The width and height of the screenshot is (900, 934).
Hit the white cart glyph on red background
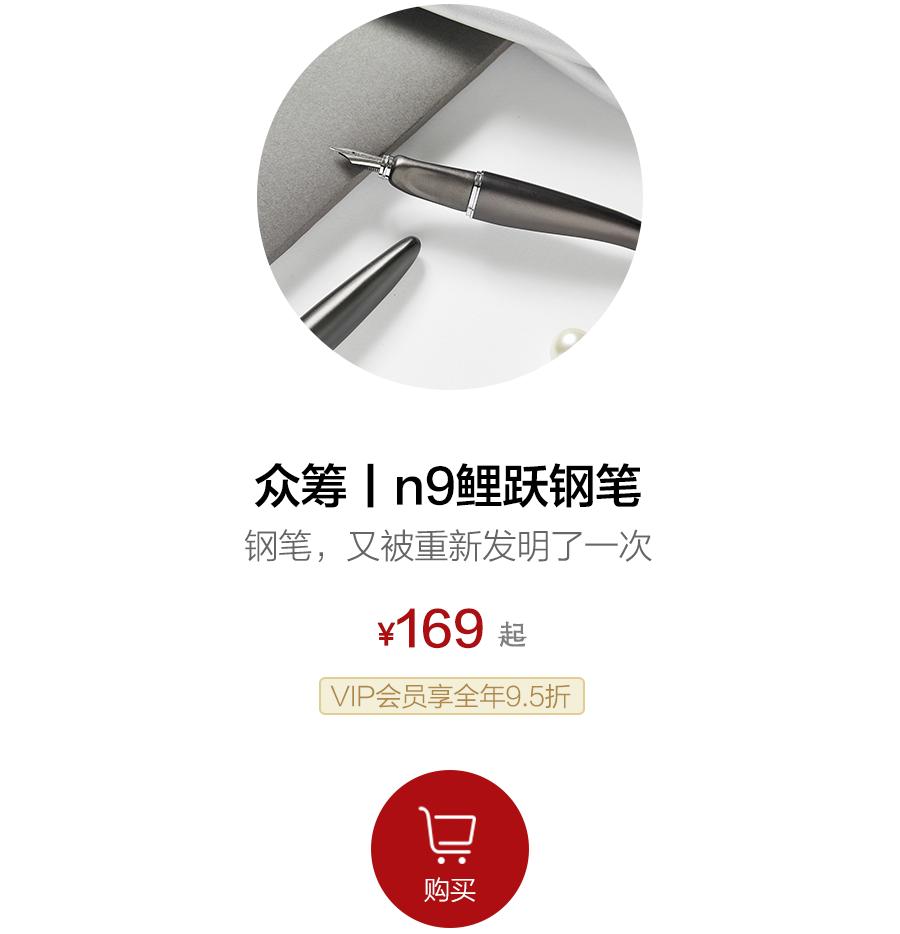449,835
